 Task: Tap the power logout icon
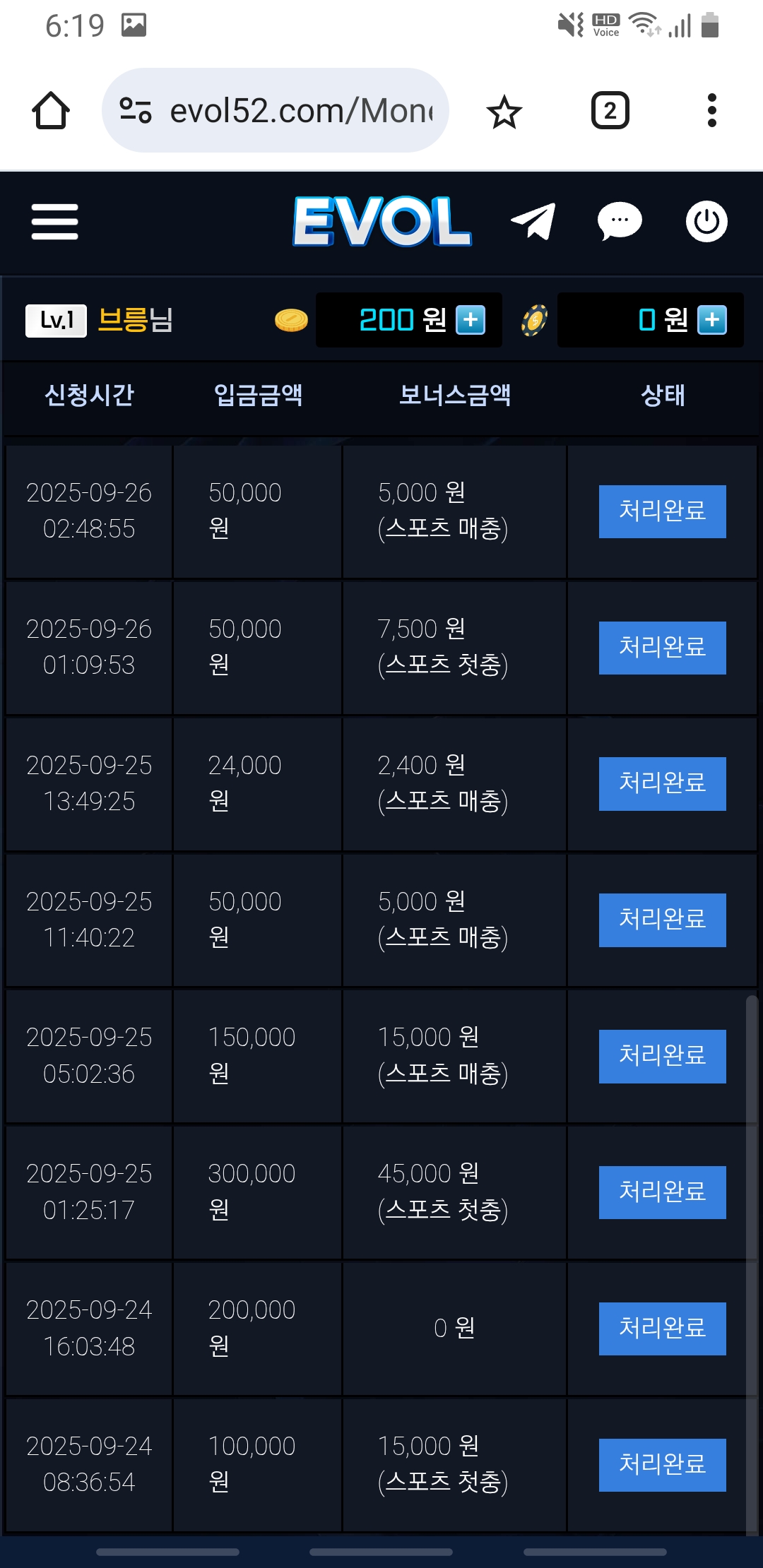pos(706,222)
